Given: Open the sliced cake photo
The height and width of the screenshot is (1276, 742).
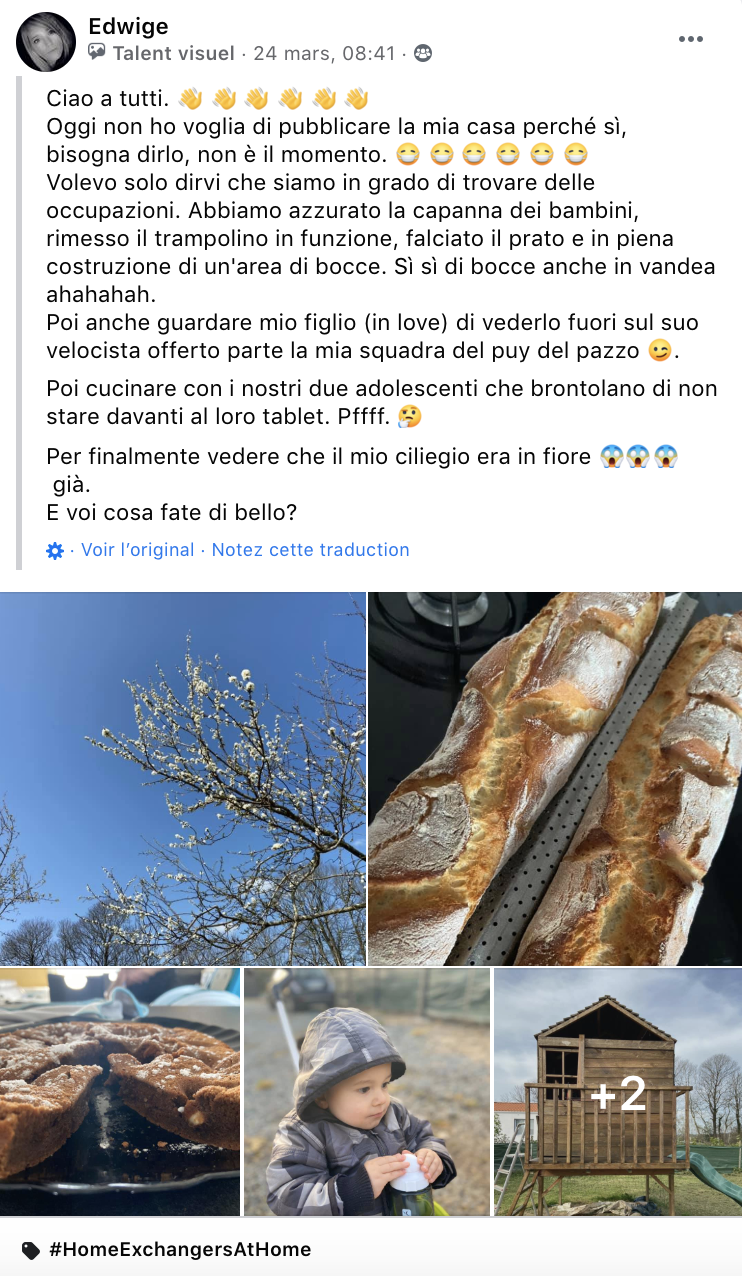Looking at the screenshot, I should click(x=120, y=1091).
